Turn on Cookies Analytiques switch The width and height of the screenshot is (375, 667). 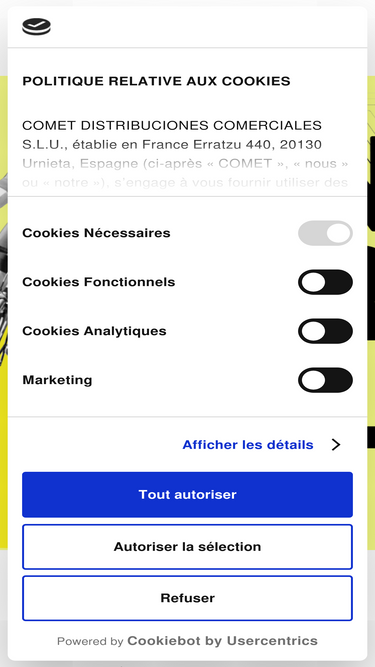[x=325, y=331]
